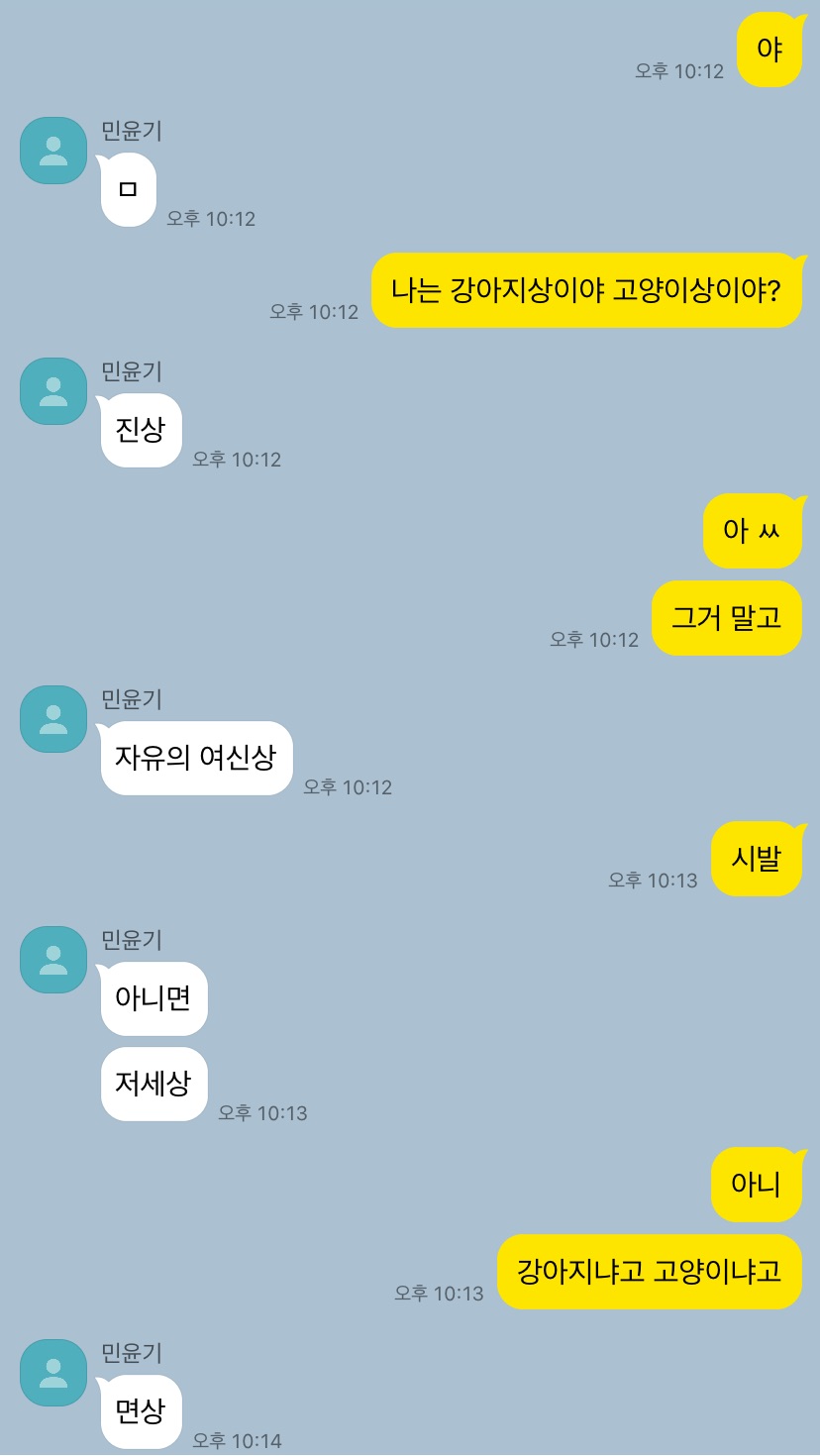Open 민윤기's avatar next to 자유의 여신상 message

click(x=53, y=719)
